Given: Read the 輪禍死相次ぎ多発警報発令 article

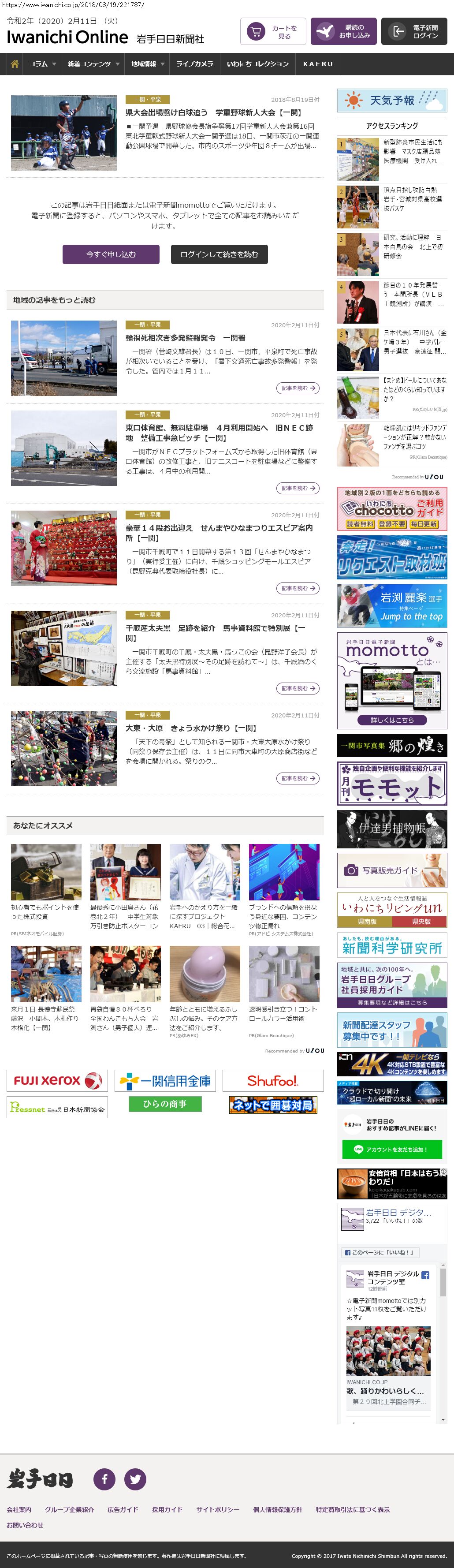Looking at the screenshot, I should 185,338.
